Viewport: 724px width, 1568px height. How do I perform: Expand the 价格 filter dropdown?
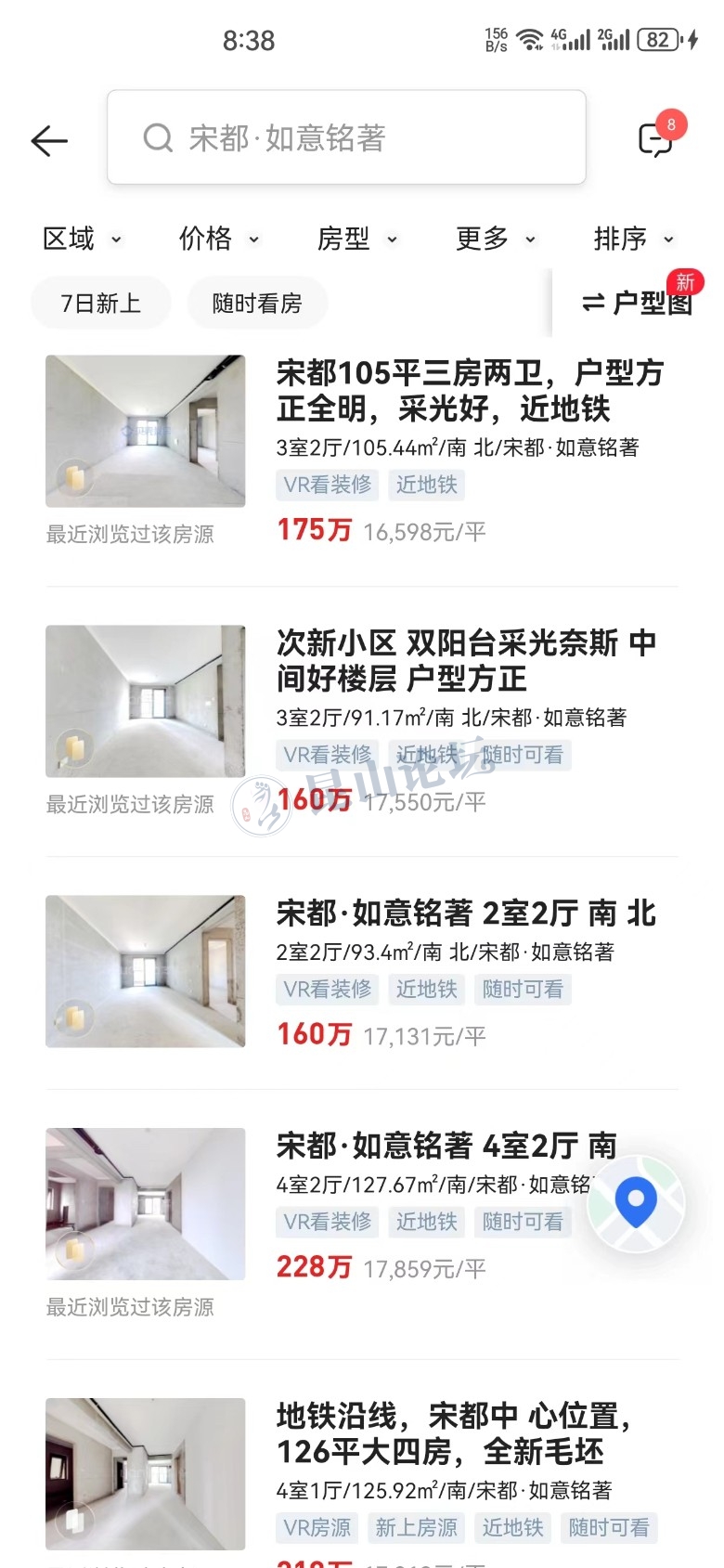point(218,240)
